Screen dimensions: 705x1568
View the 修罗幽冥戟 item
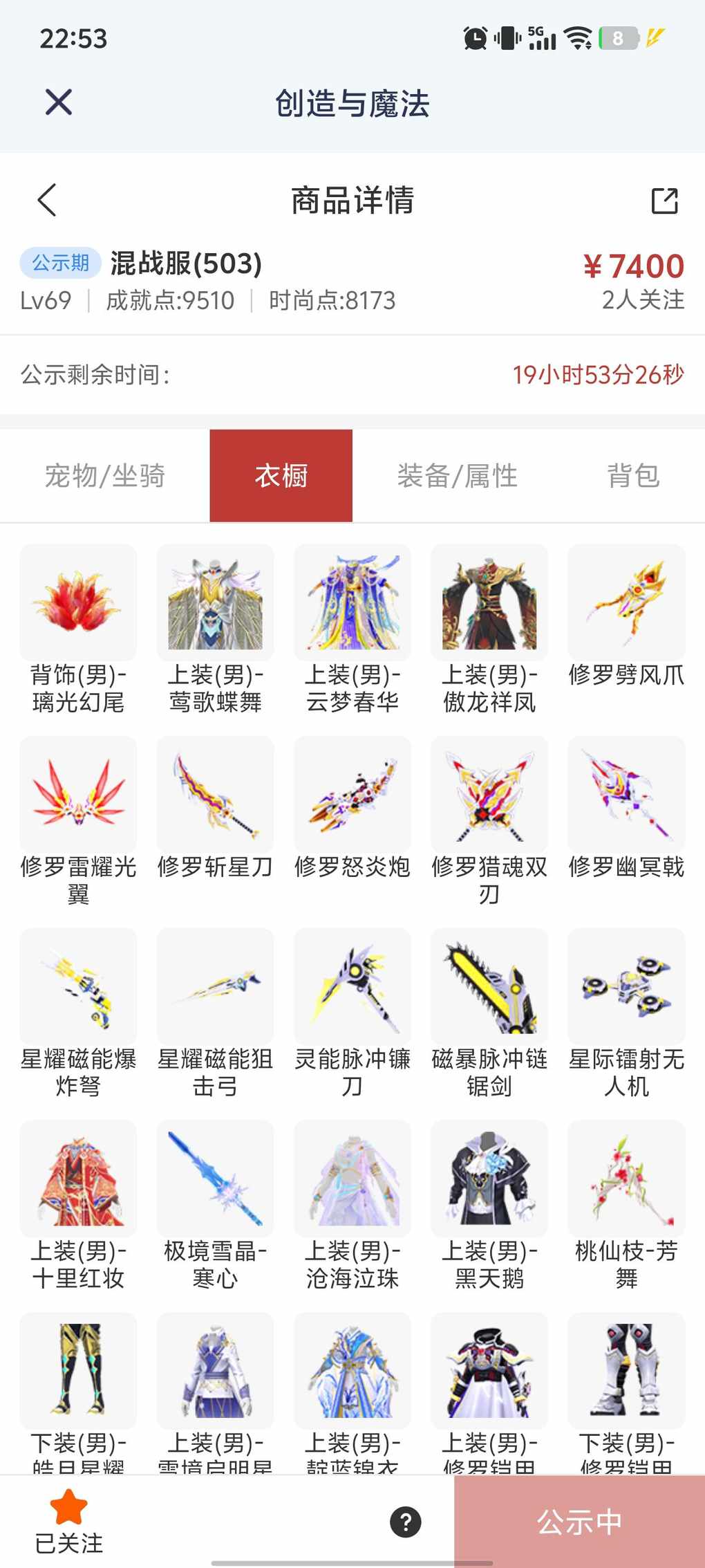626,795
